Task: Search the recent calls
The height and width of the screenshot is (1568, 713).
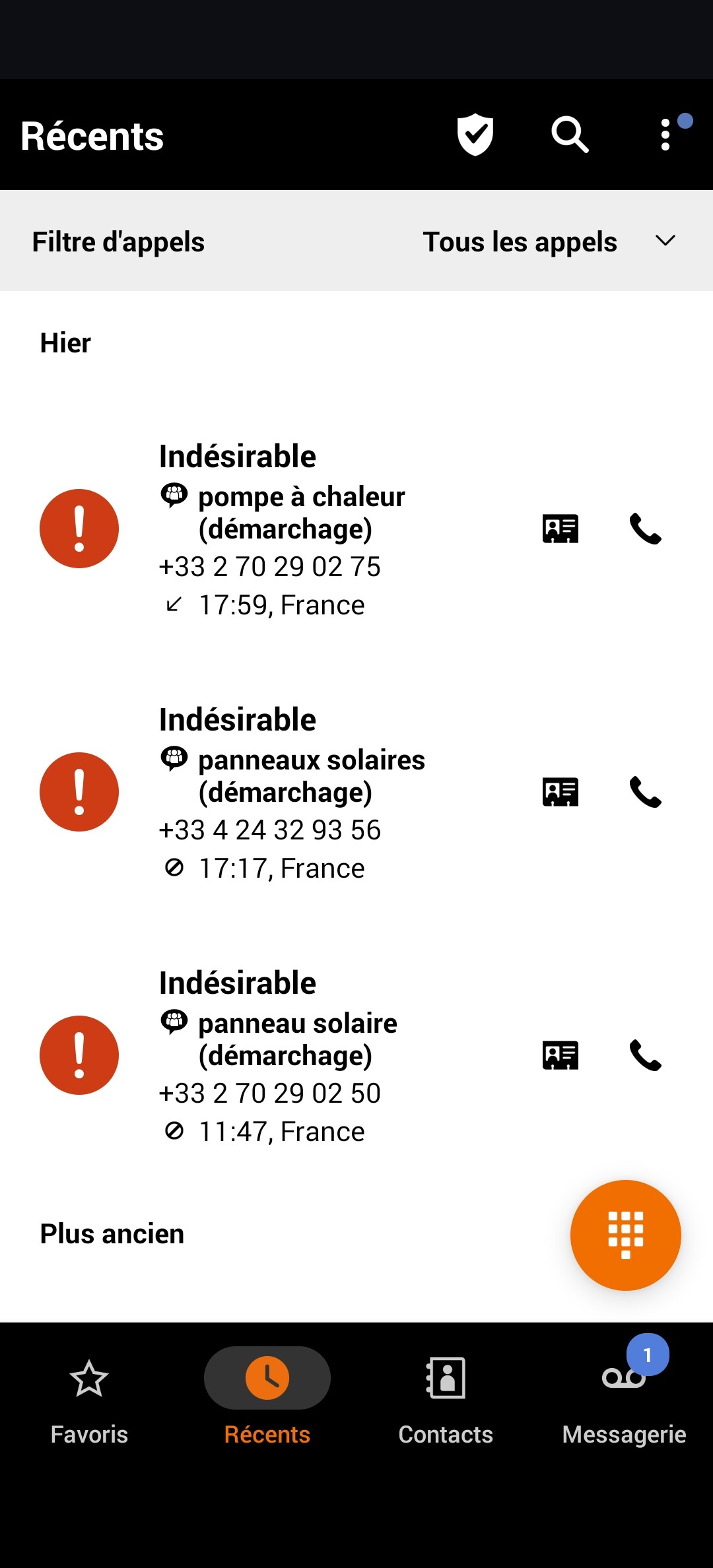Action: pos(570,135)
